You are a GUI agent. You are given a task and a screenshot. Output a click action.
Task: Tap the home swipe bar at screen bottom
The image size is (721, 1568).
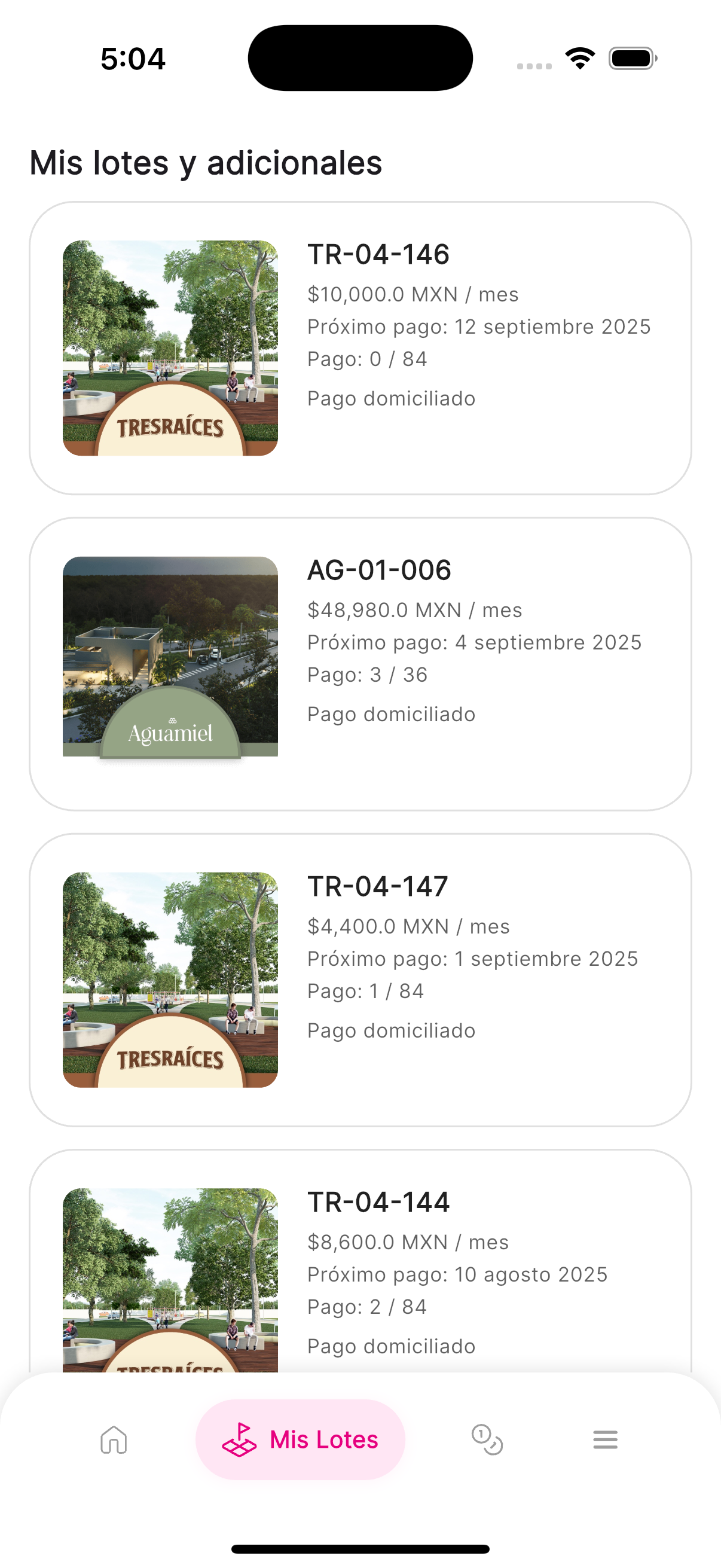360,1548
